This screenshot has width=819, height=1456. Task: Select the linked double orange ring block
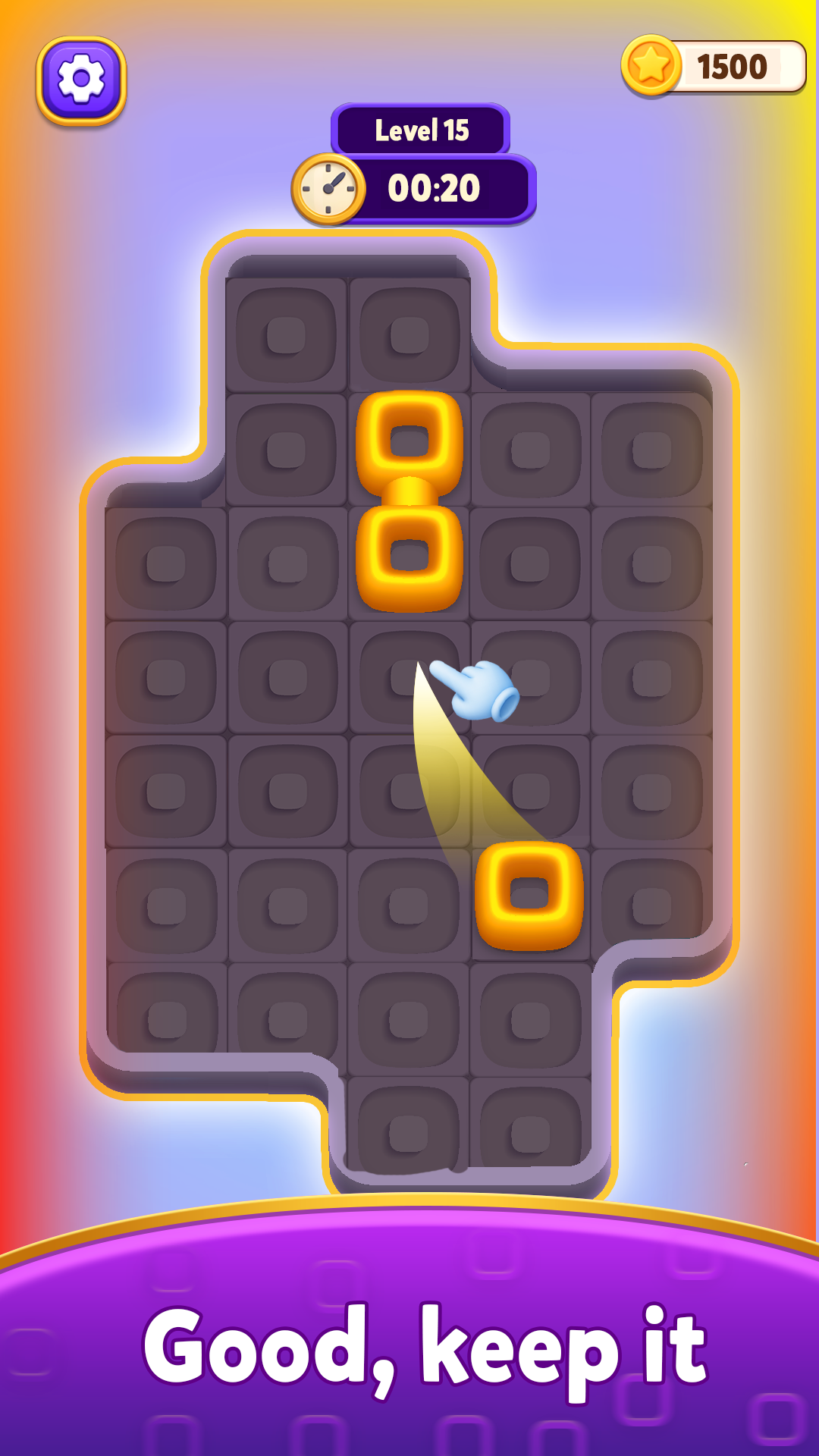[409, 500]
